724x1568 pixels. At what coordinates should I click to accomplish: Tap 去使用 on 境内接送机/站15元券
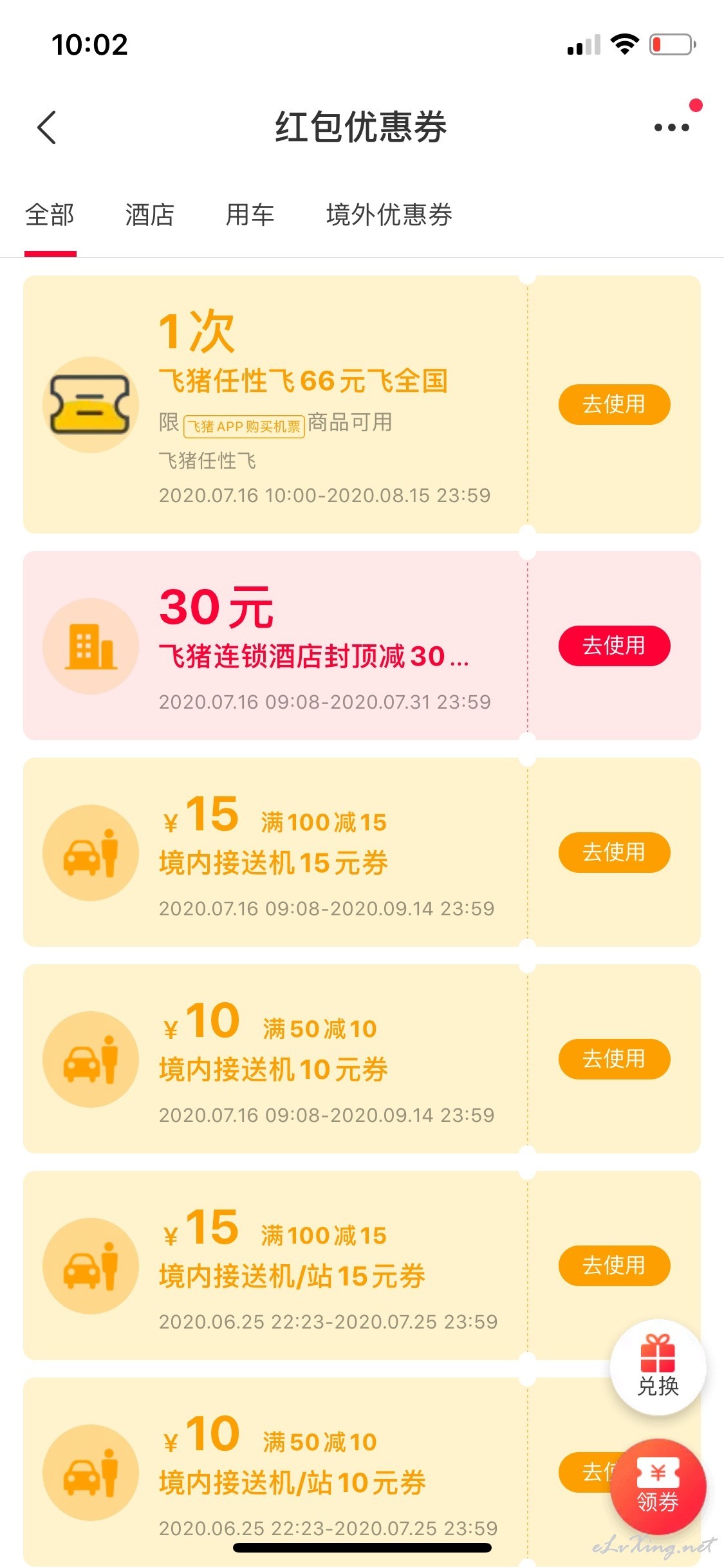(614, 1265)
